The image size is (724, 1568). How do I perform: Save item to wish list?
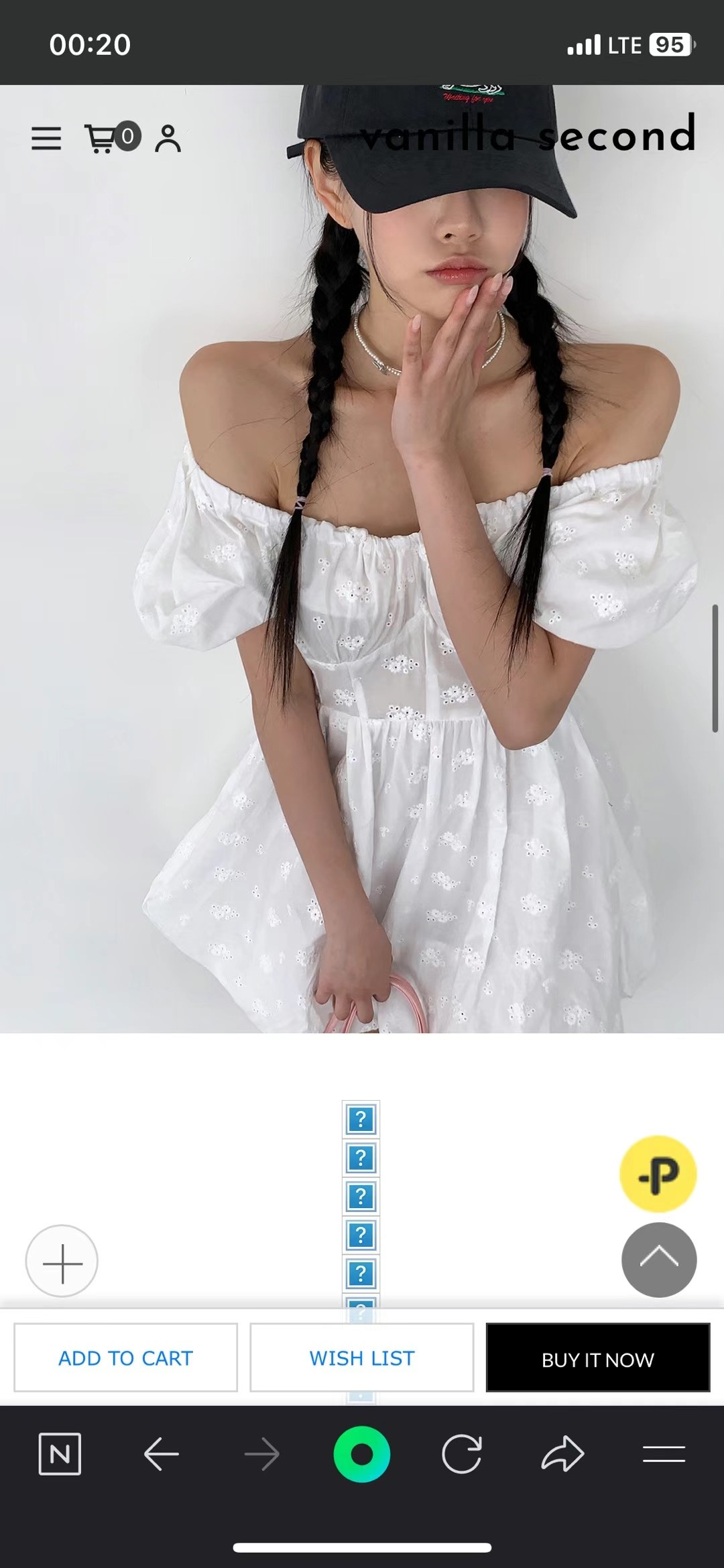coord(362,1358)
